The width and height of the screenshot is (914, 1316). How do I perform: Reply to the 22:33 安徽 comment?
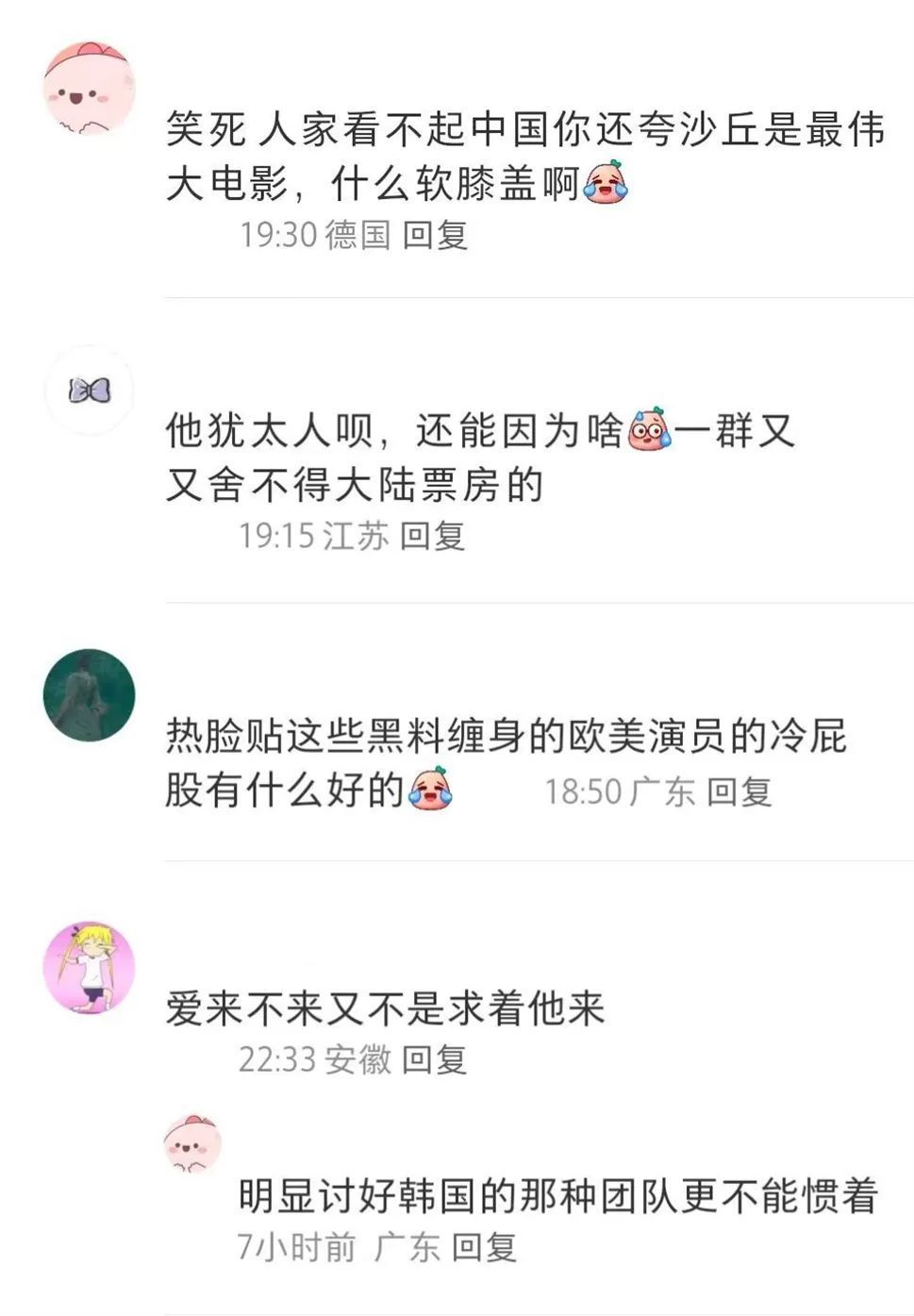tap(434, 1060)
